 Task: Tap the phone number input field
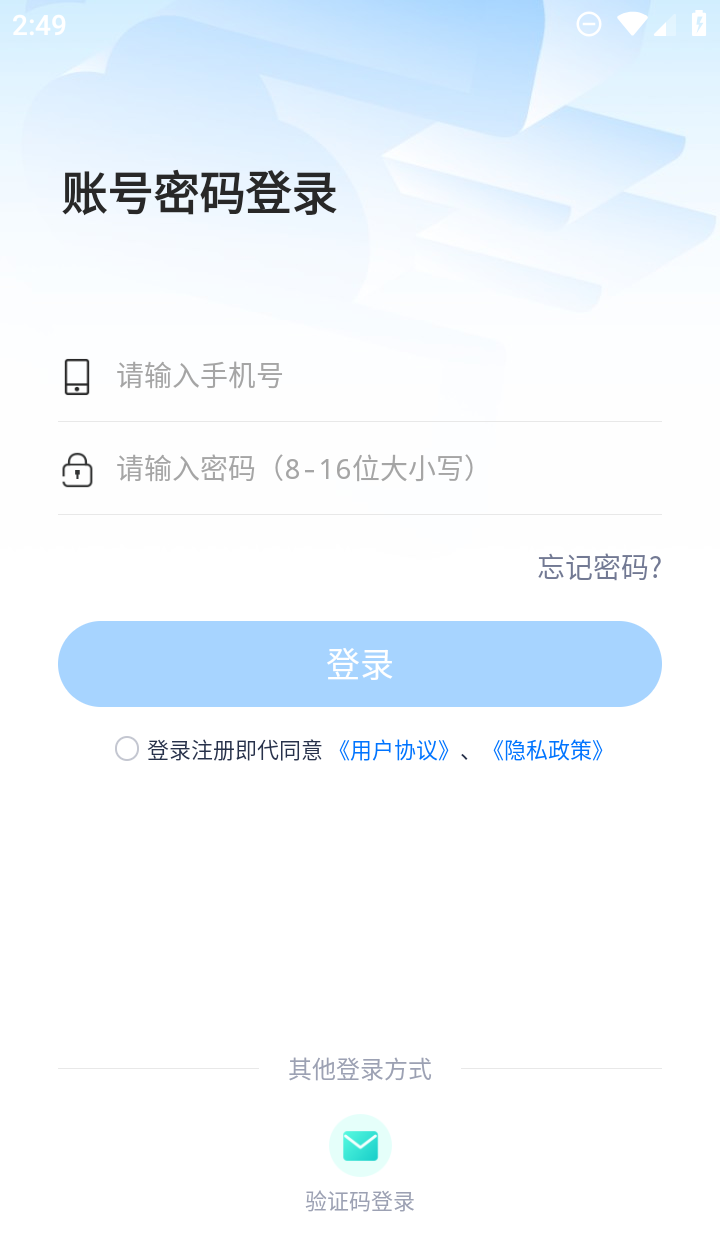click(380, 376)
